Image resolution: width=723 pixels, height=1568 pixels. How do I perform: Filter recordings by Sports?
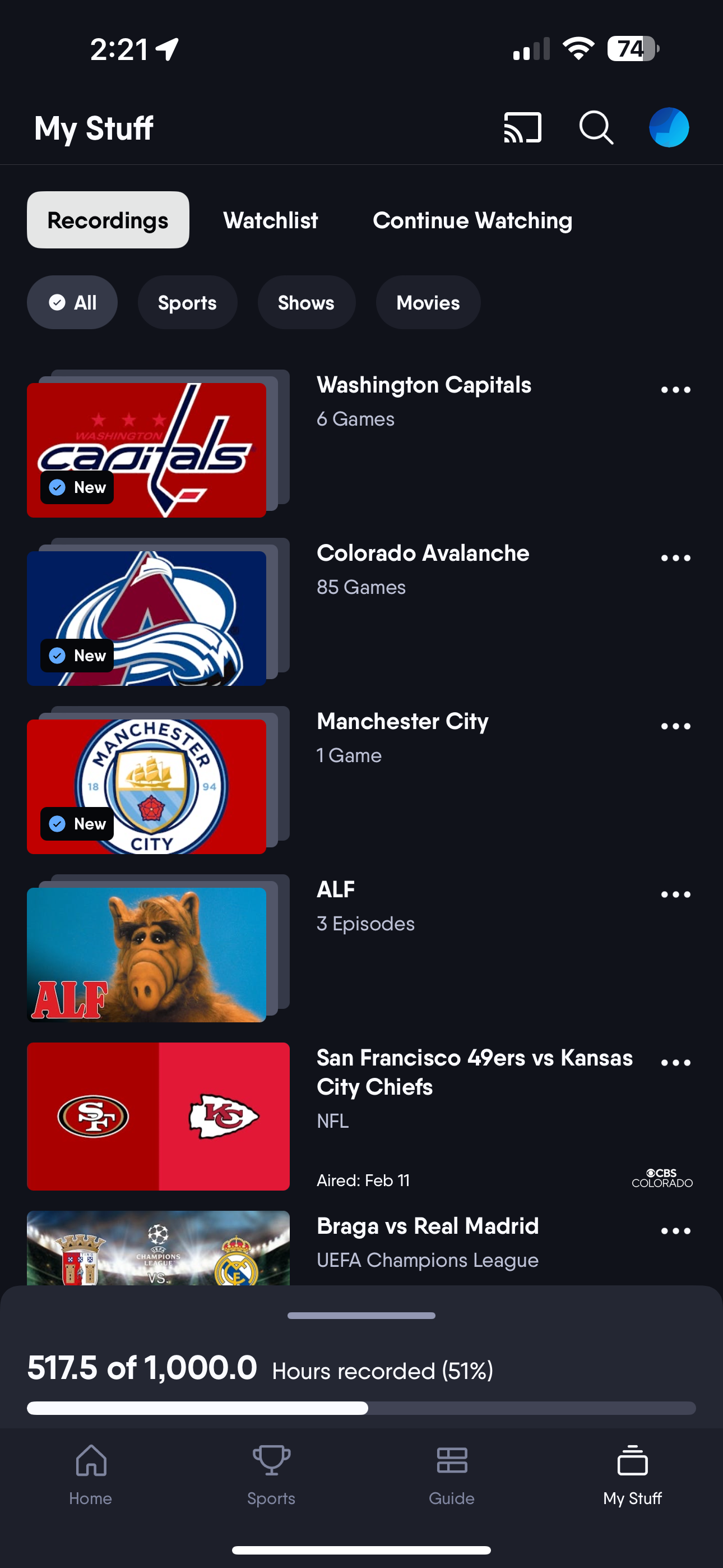[187, 302]
